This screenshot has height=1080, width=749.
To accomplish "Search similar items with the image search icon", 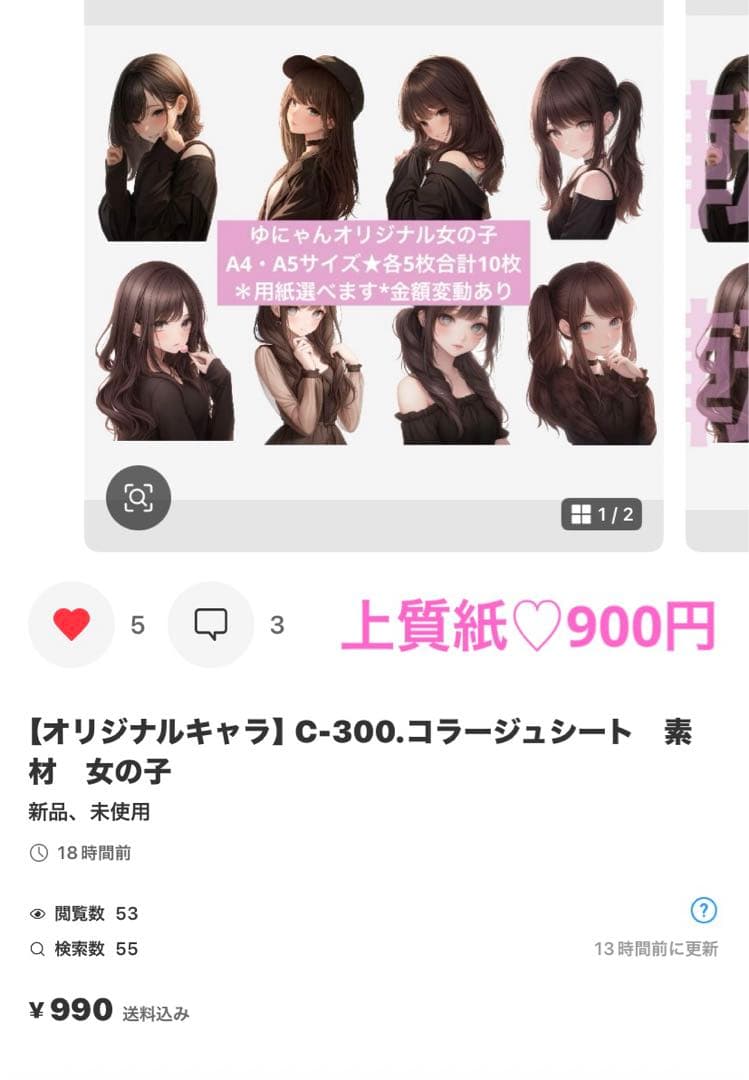I will pyautogui.click(x=139, y=497).
